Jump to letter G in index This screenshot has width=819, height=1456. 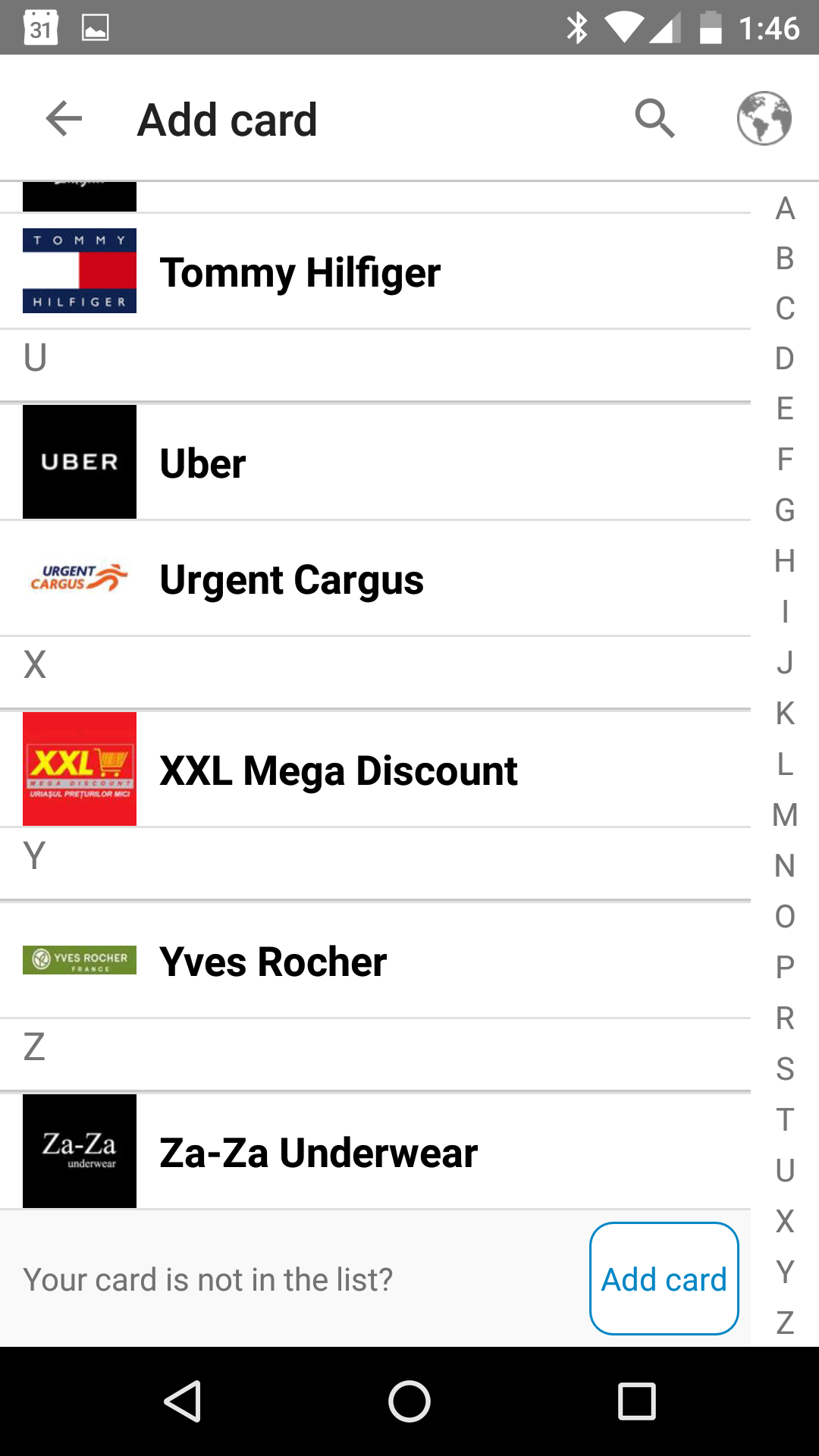click(x=785, y=510)
